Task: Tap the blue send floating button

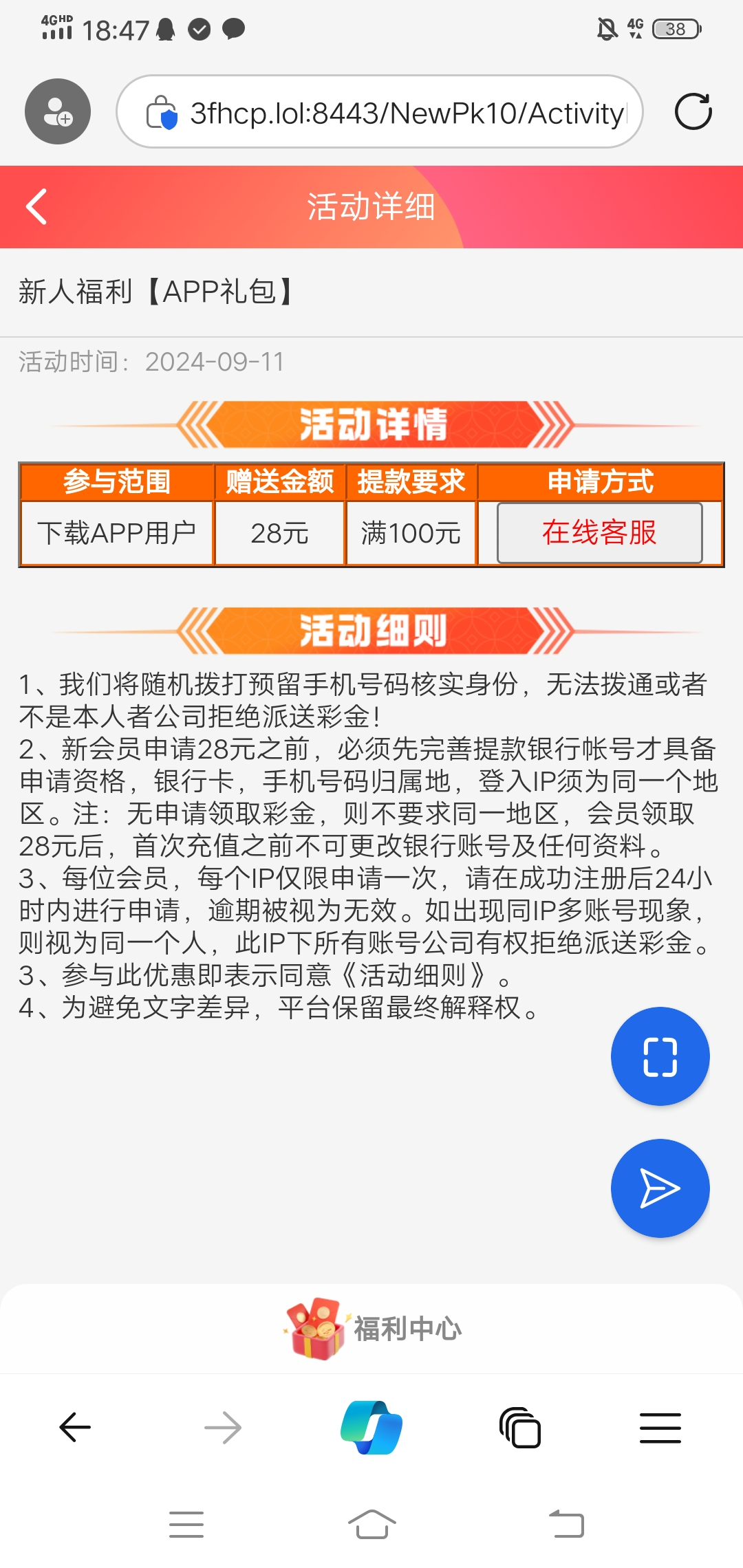Action: coord(660,1188)
